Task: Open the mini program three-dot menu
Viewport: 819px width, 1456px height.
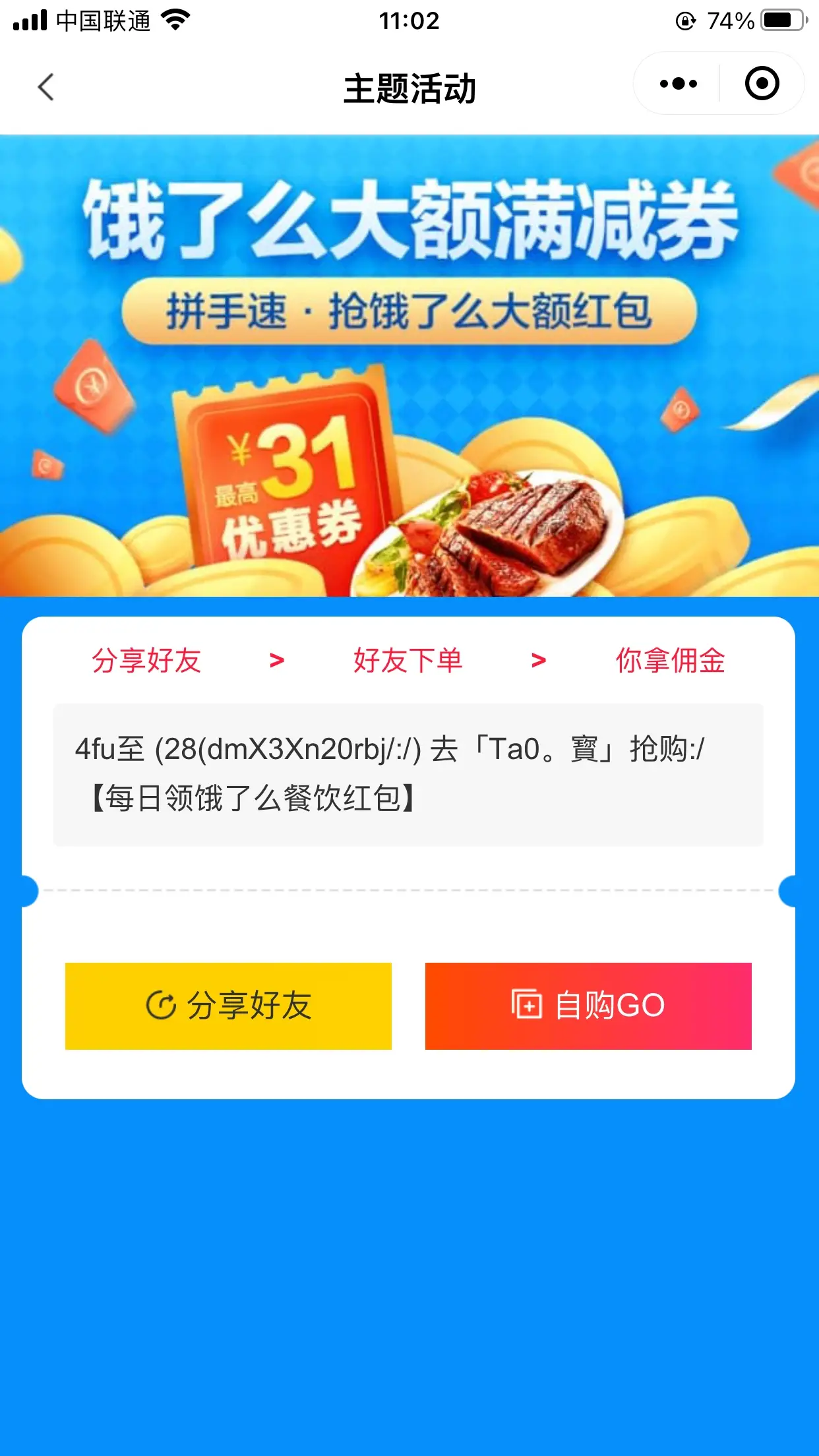Action: pyautogui.click(x=678, y=84)
